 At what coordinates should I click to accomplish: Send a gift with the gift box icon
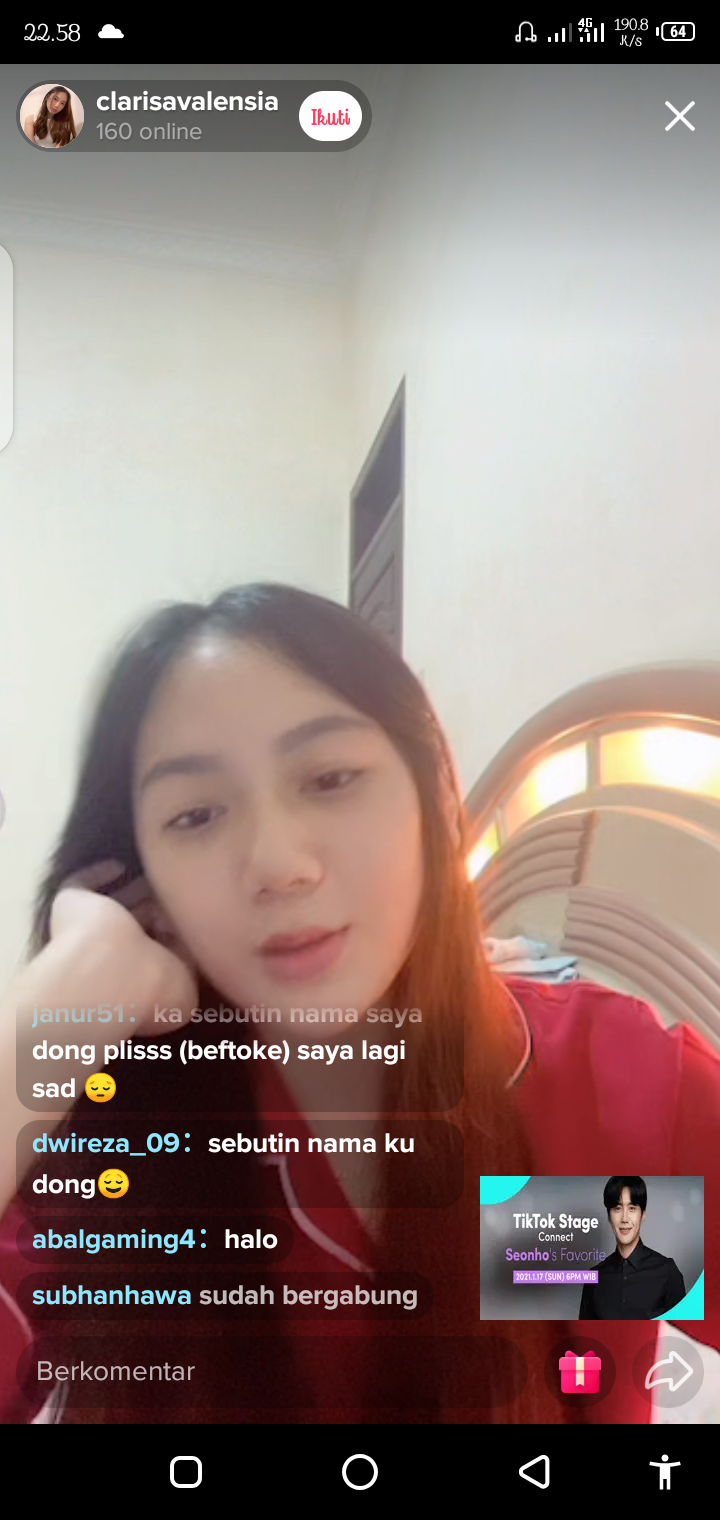click(580, 1371)
